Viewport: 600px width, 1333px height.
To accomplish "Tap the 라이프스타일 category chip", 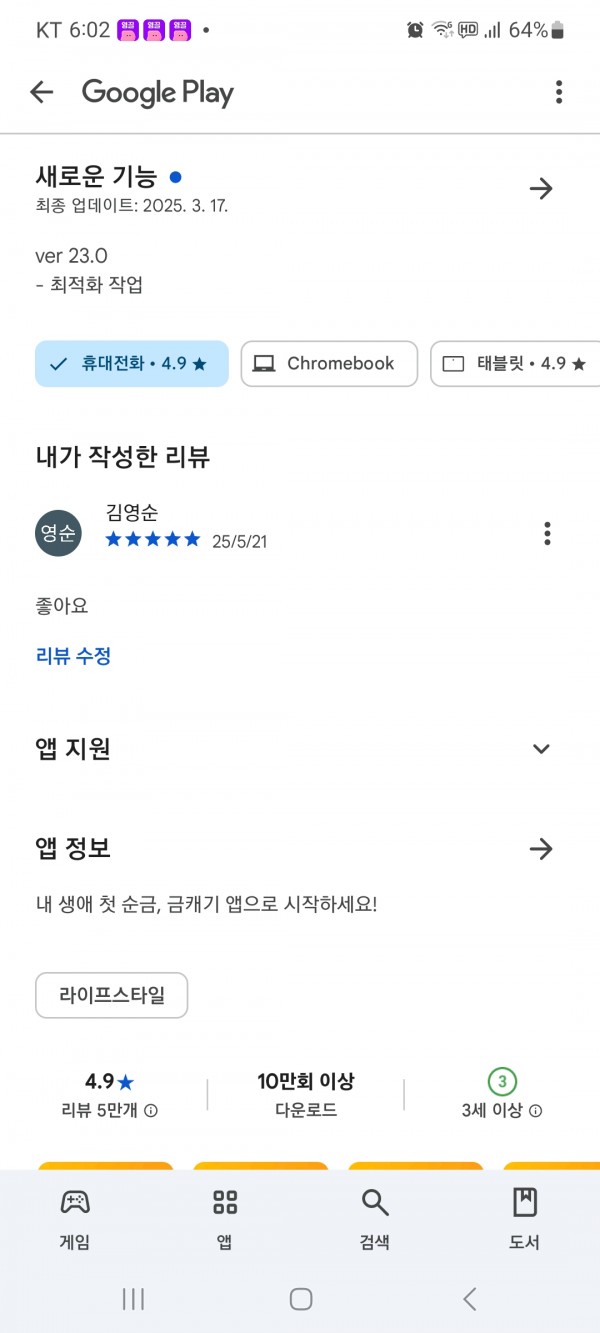I will [x=112, y=995].
